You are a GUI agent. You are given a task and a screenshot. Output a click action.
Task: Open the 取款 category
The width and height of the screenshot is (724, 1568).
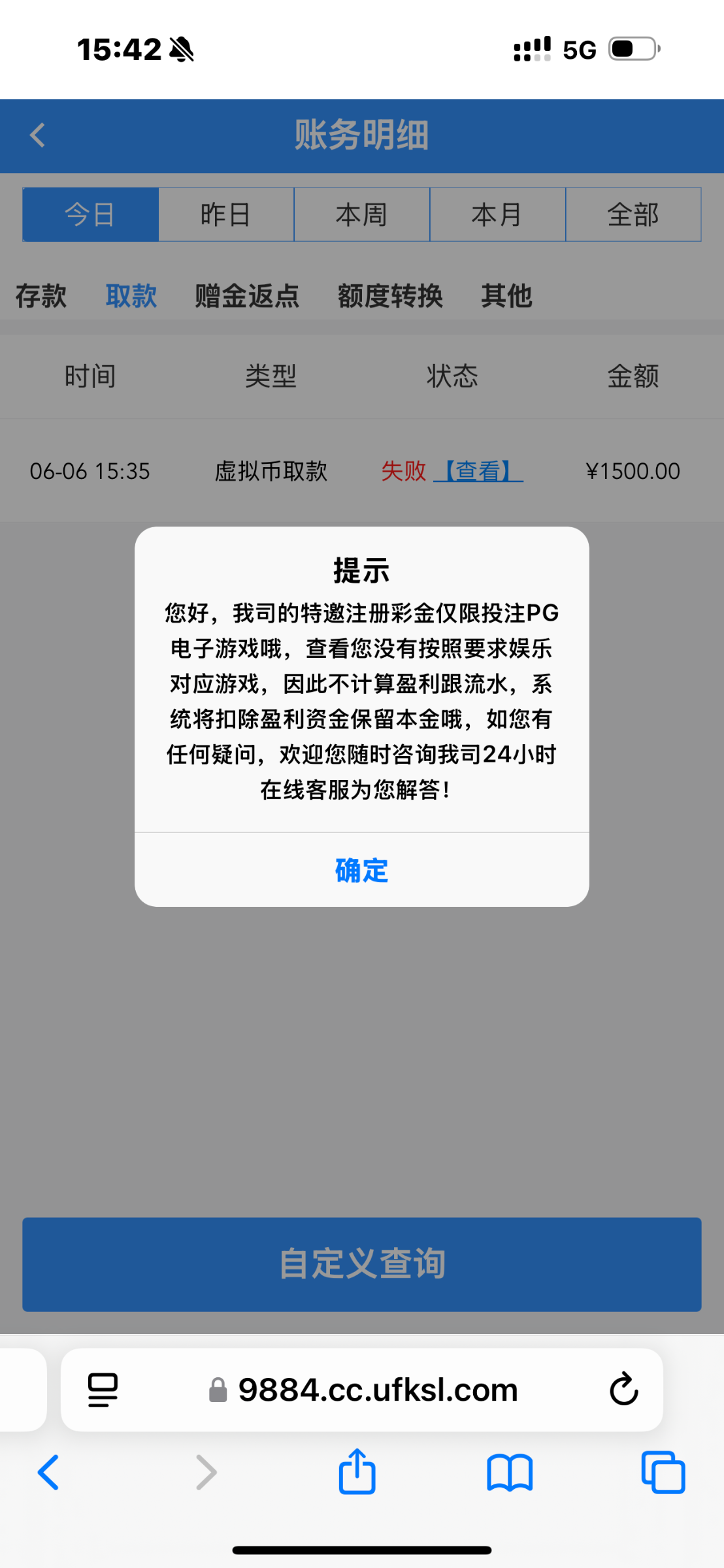pyautogui.click(x=131, y=296)
